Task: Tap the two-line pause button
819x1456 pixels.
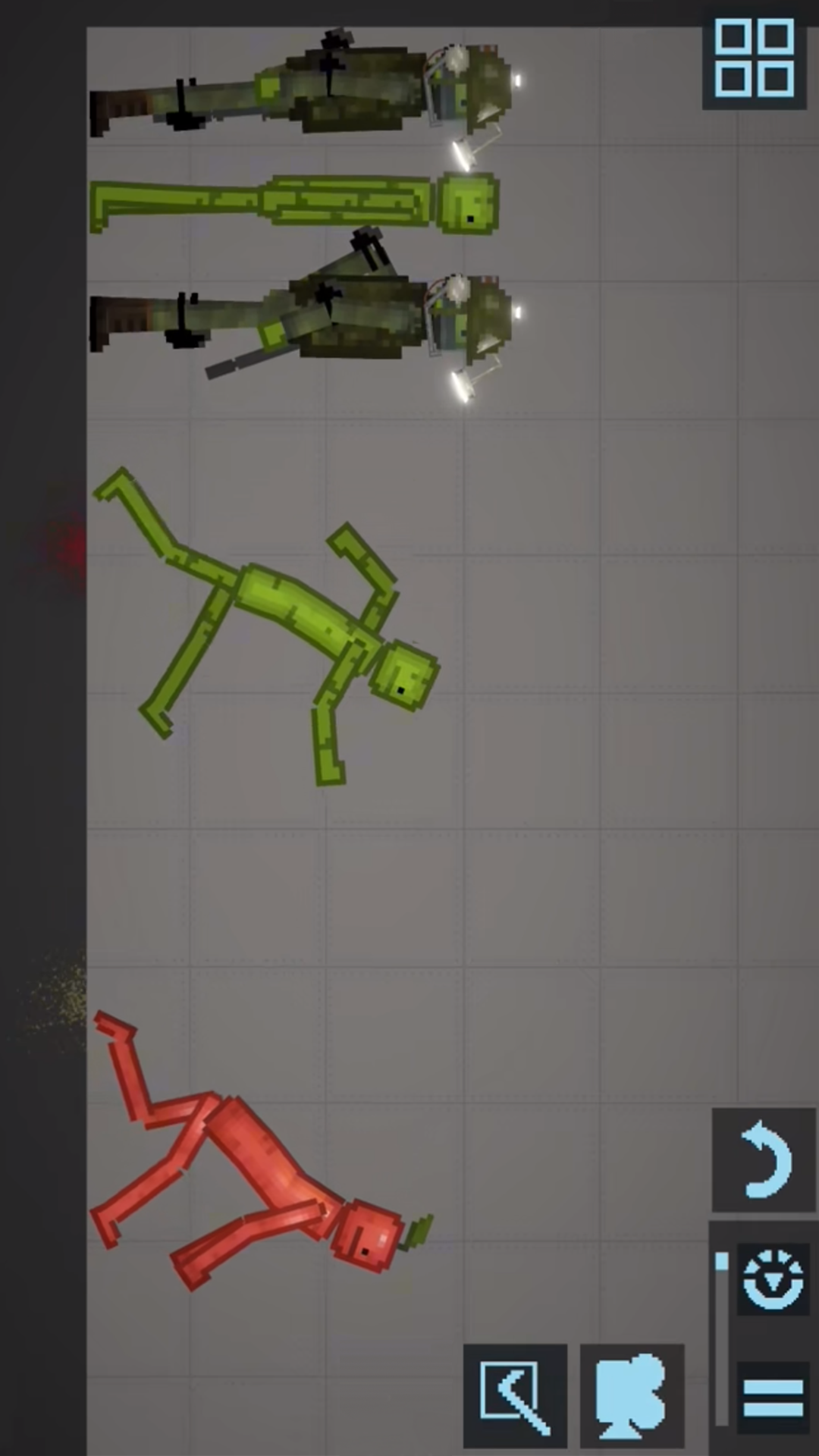Action: click(772, 1398)
